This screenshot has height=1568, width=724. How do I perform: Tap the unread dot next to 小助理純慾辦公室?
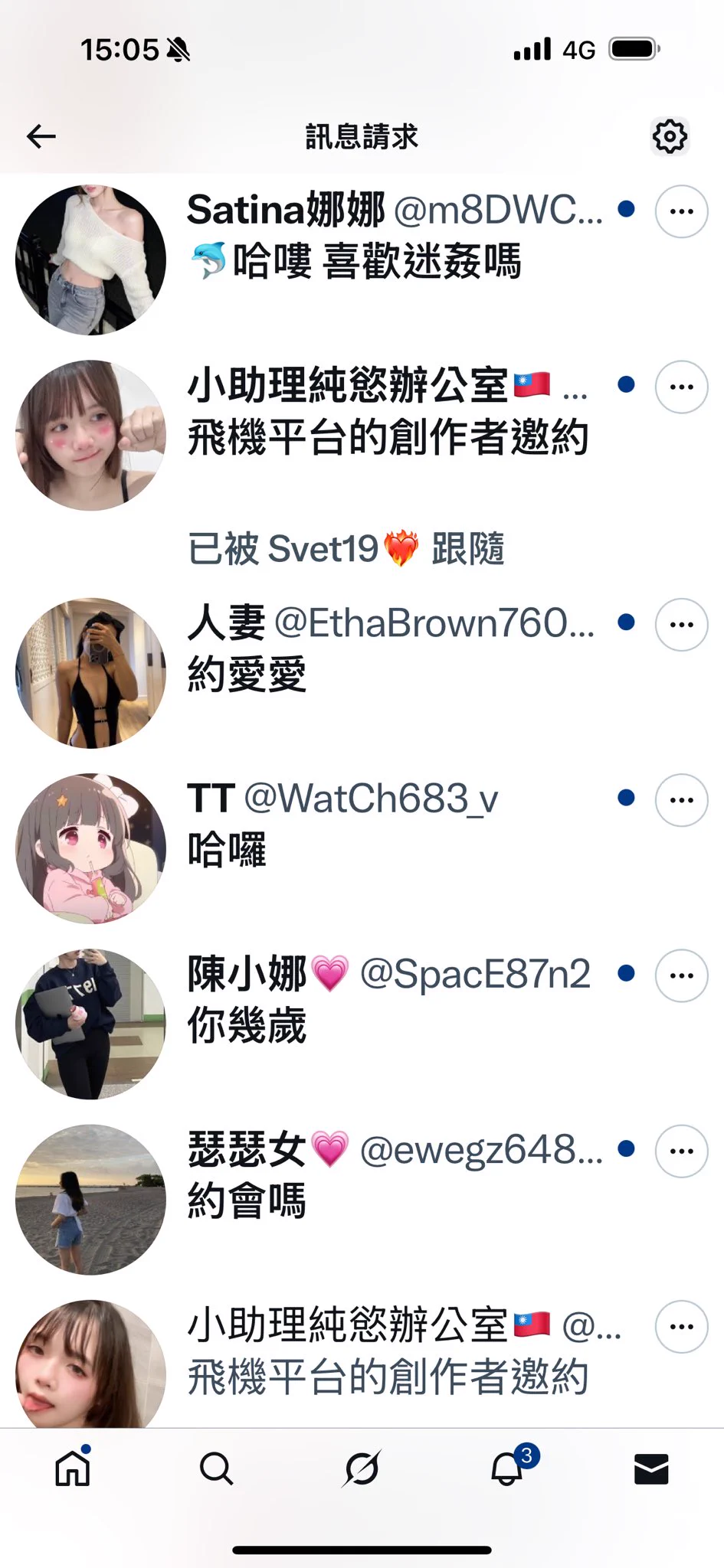click(627, 387)
